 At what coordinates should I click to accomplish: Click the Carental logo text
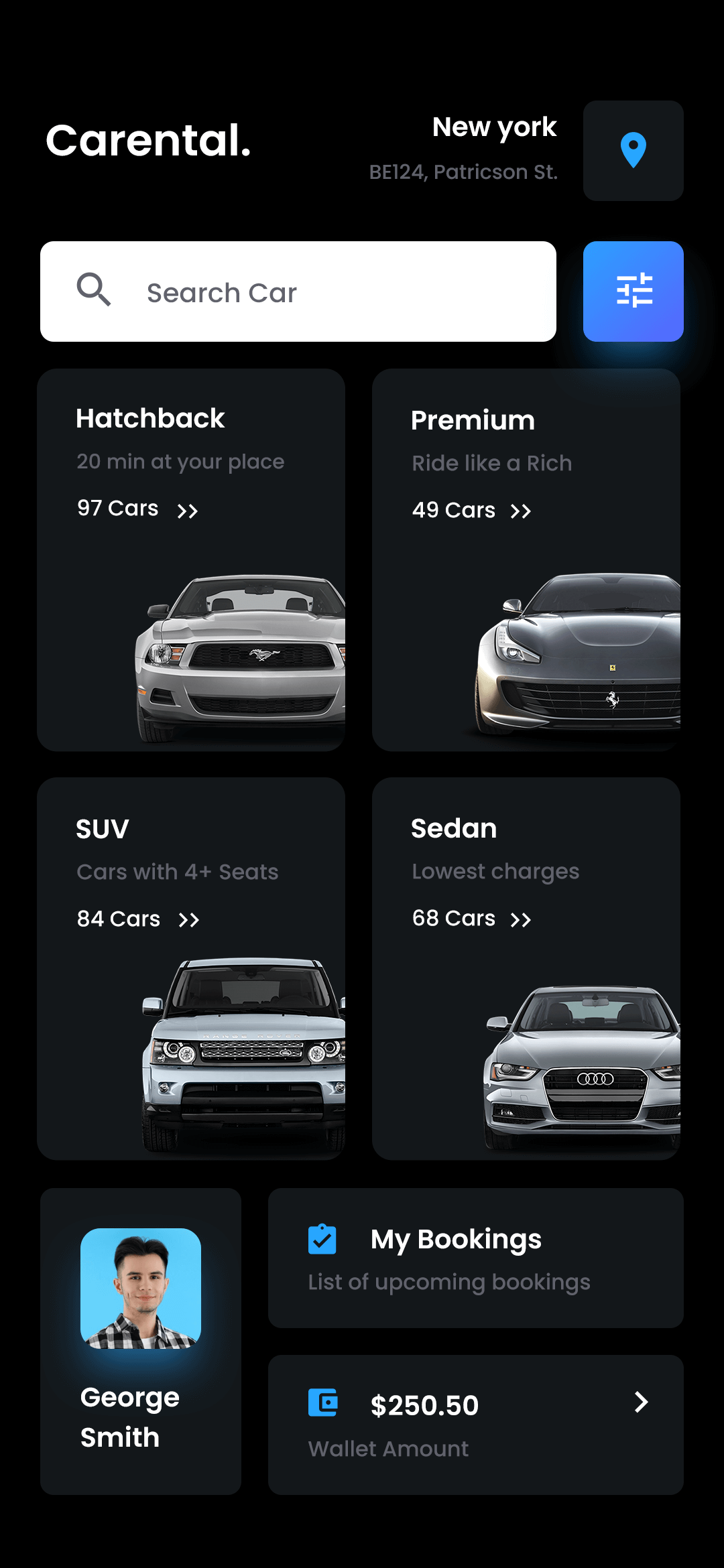tap(148, 141)
